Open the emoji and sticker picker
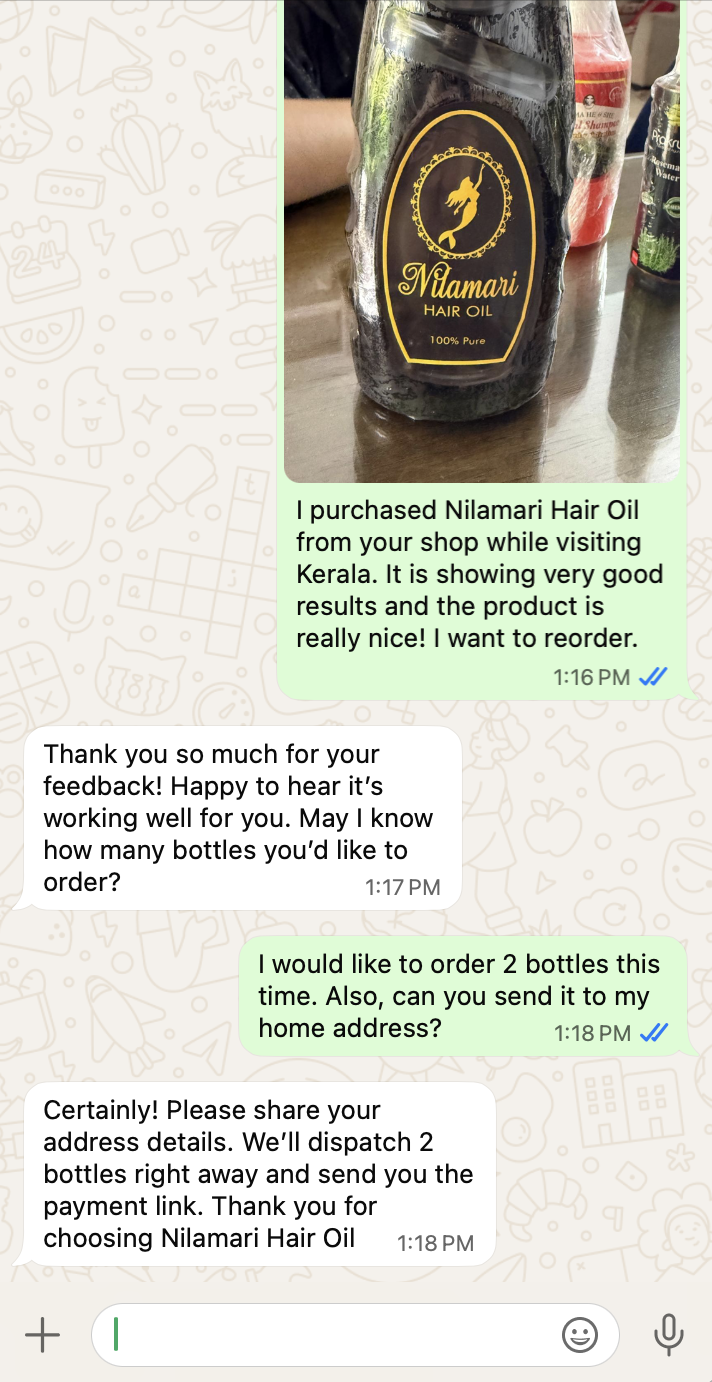This screenshot has width=712, height=1382. click(580, 1335)
